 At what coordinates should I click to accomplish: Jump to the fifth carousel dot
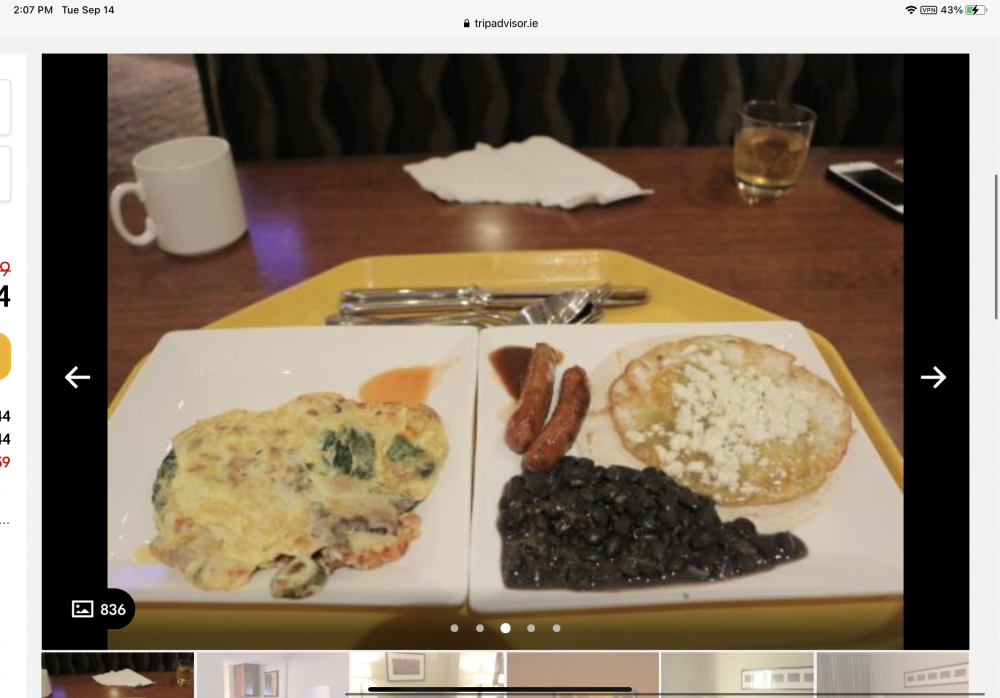click(556, 628)
